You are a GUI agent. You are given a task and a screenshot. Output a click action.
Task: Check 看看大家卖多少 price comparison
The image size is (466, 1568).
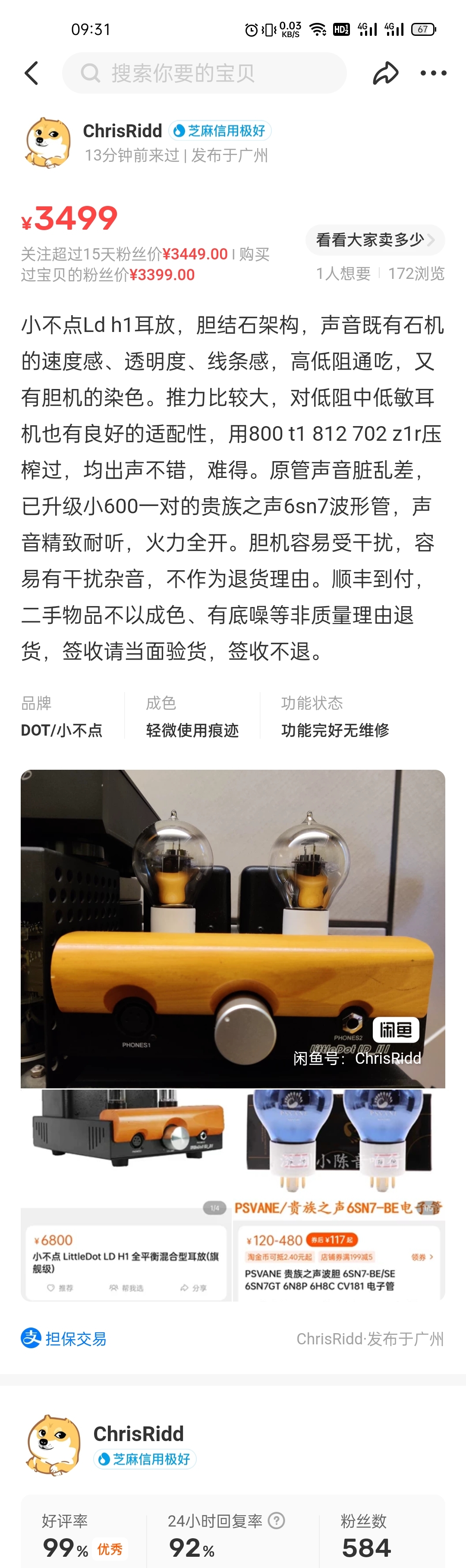click(x=375, y=240)
